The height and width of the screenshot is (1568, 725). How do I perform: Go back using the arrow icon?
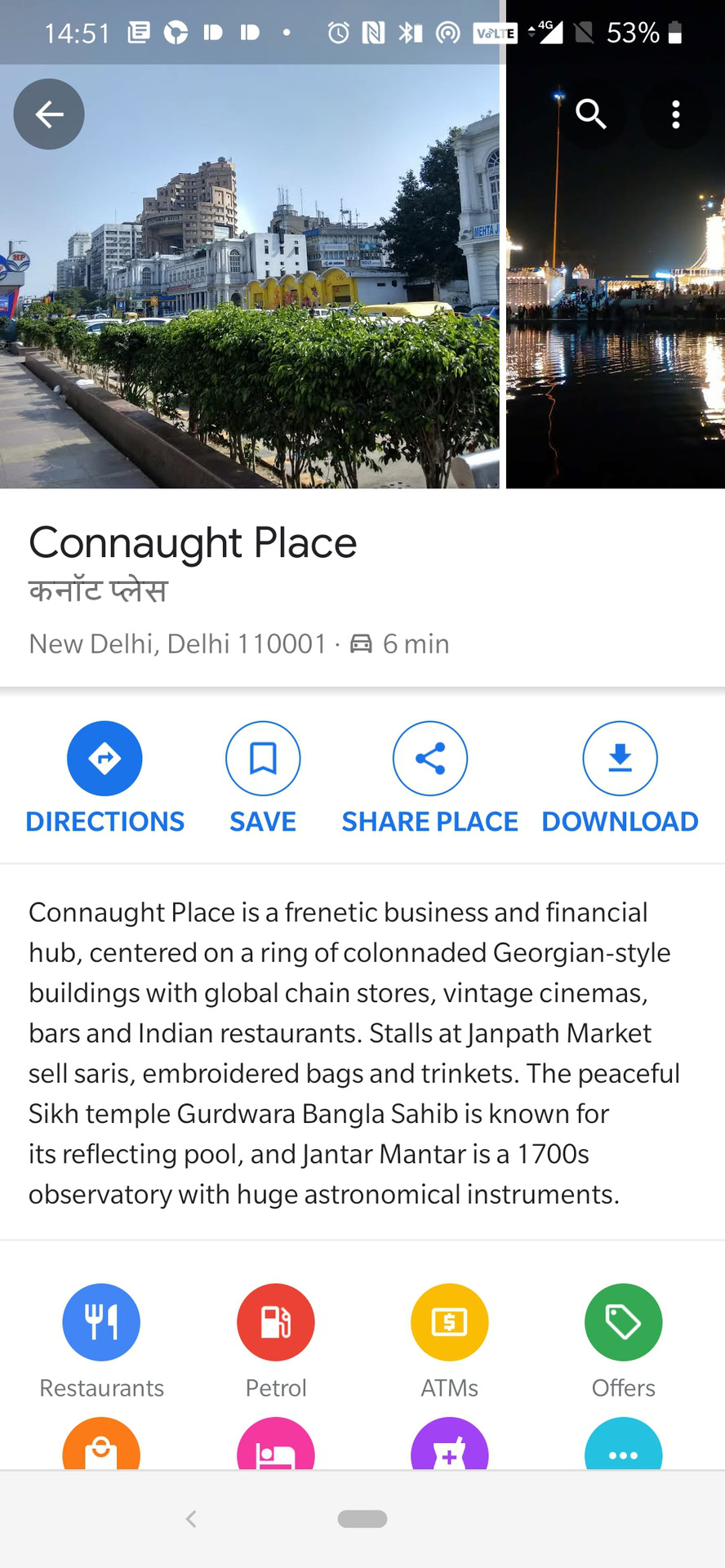(x=49, y=114)
